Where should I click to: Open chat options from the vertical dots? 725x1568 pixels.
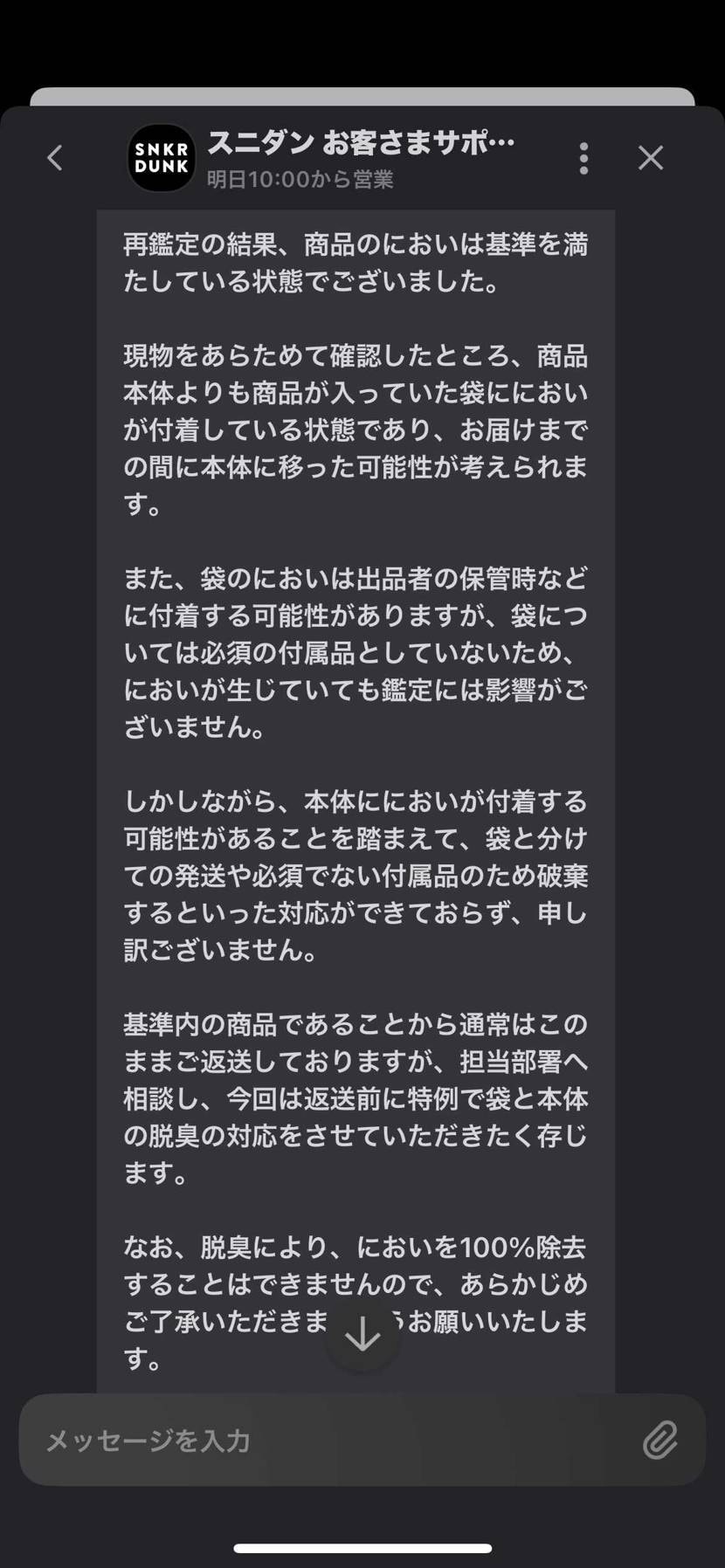tap(583, 158)
